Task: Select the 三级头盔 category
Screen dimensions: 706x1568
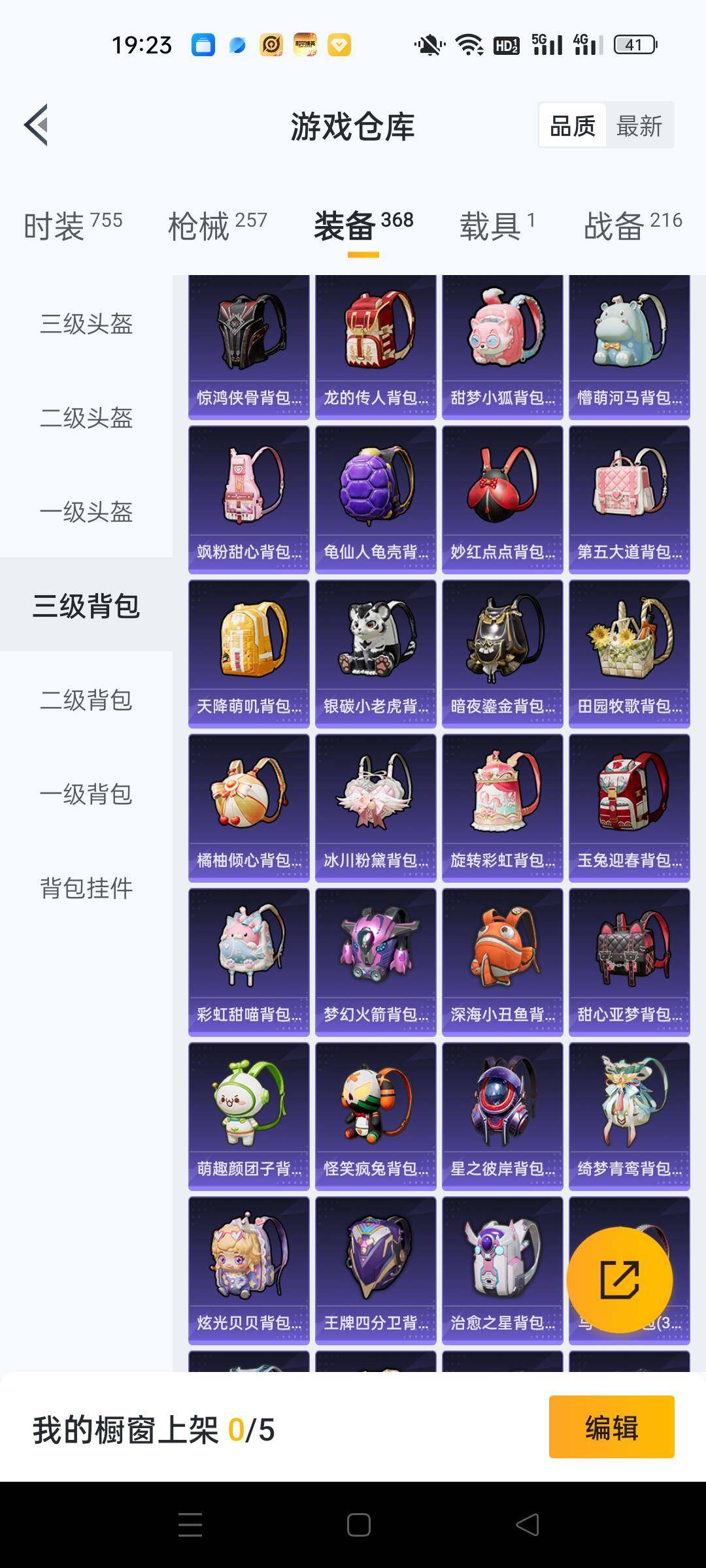Action: [86, 324]
